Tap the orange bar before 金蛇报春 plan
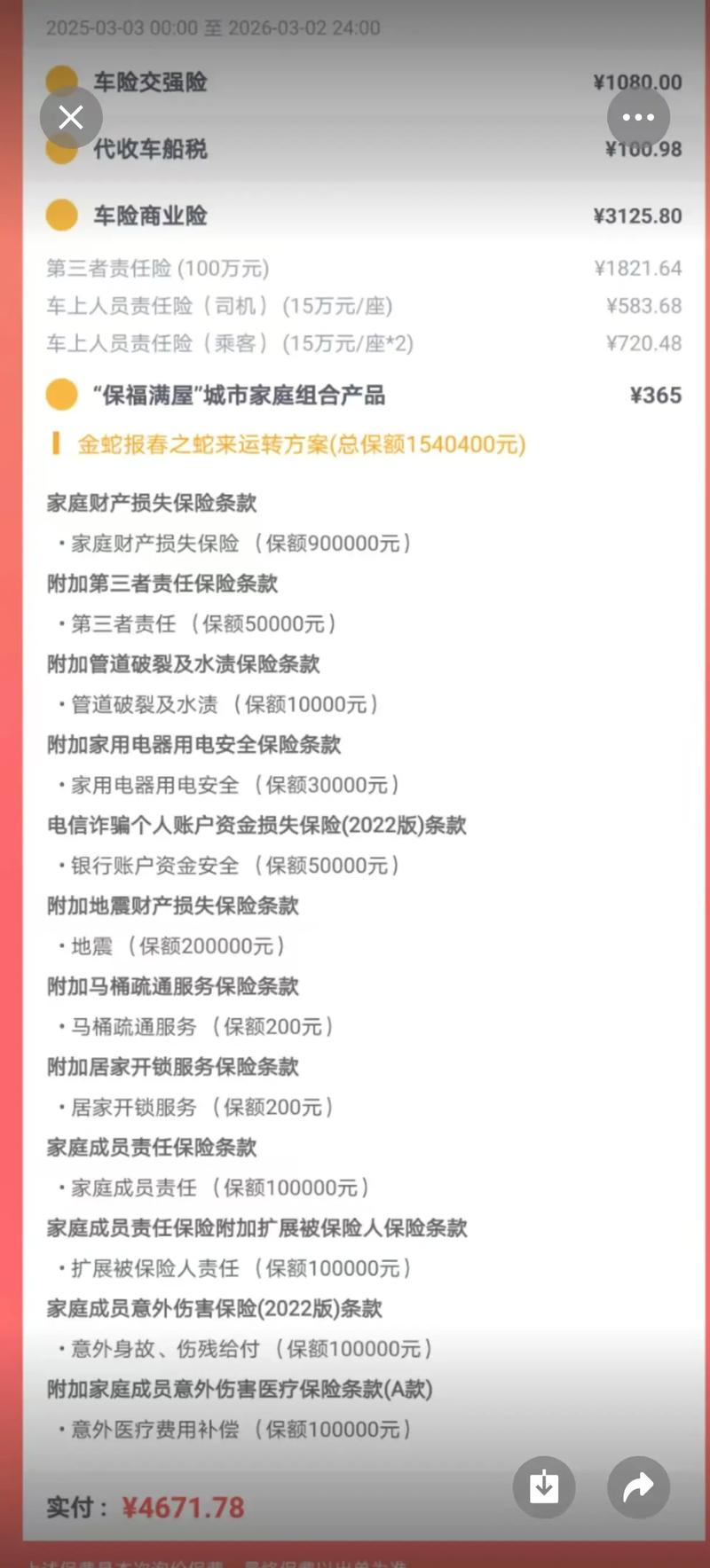The image size is (710, 1568). pos(57,444)
